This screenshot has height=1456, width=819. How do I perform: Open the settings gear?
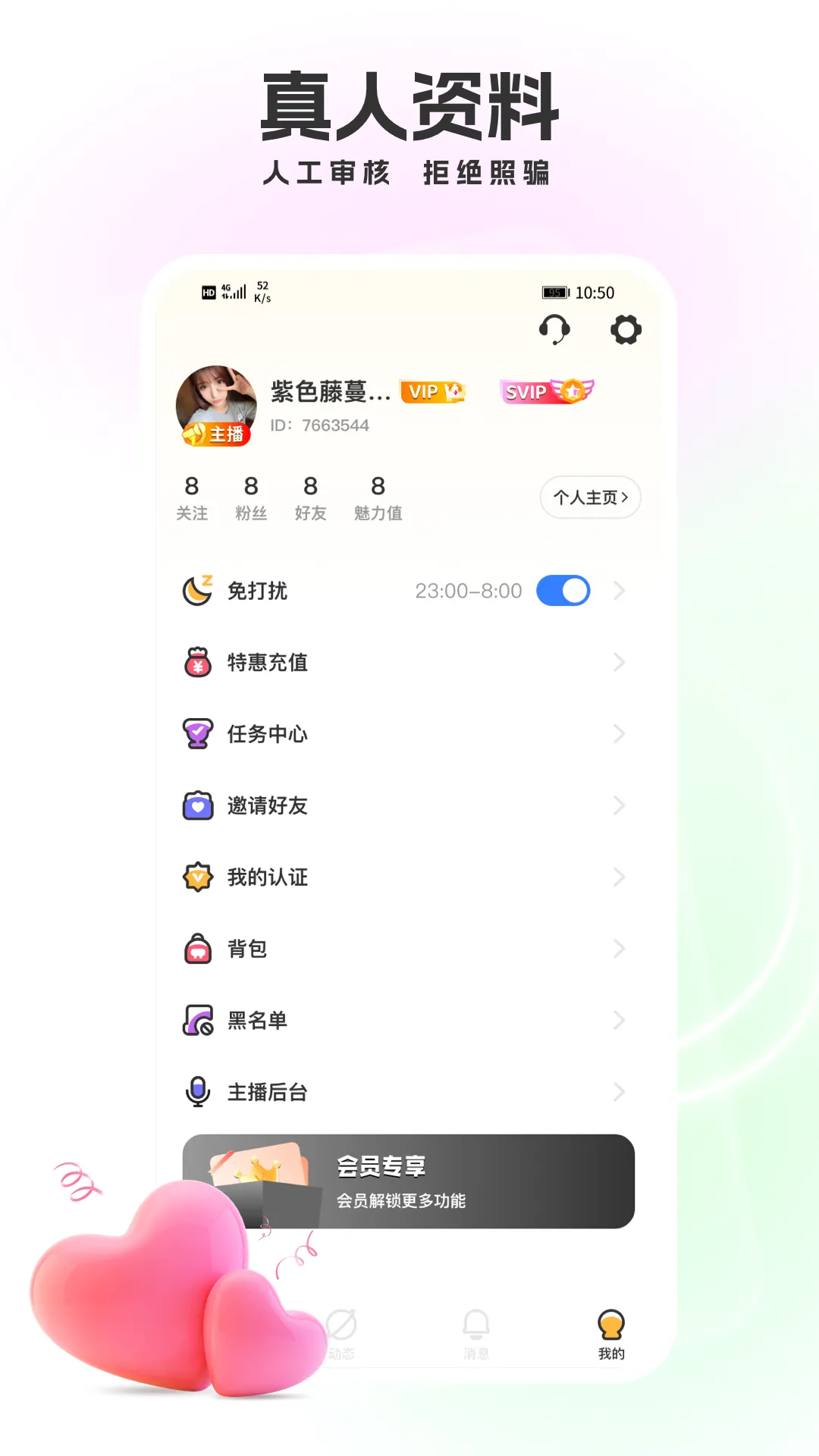click(626, 331)
